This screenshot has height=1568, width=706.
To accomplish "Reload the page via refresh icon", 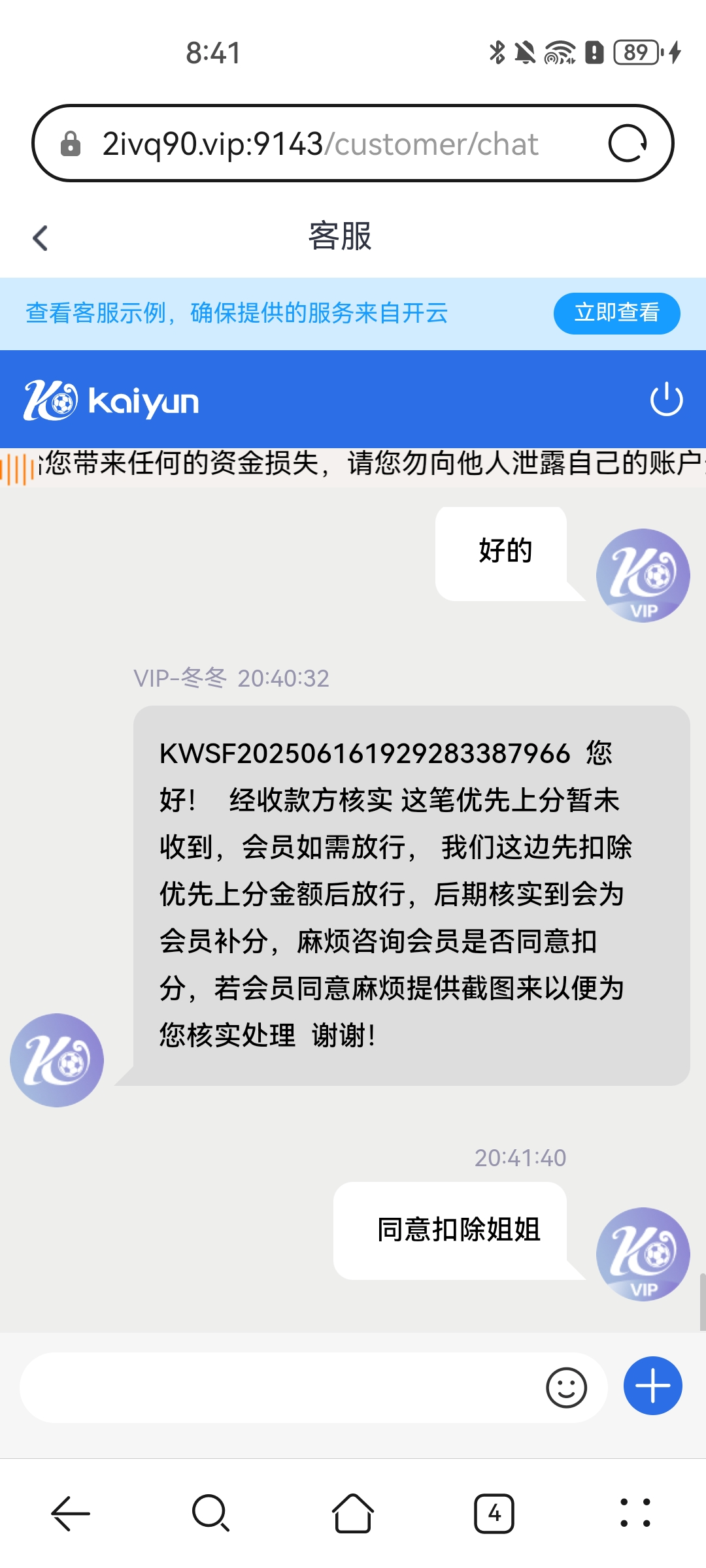I will pos(627,144).
